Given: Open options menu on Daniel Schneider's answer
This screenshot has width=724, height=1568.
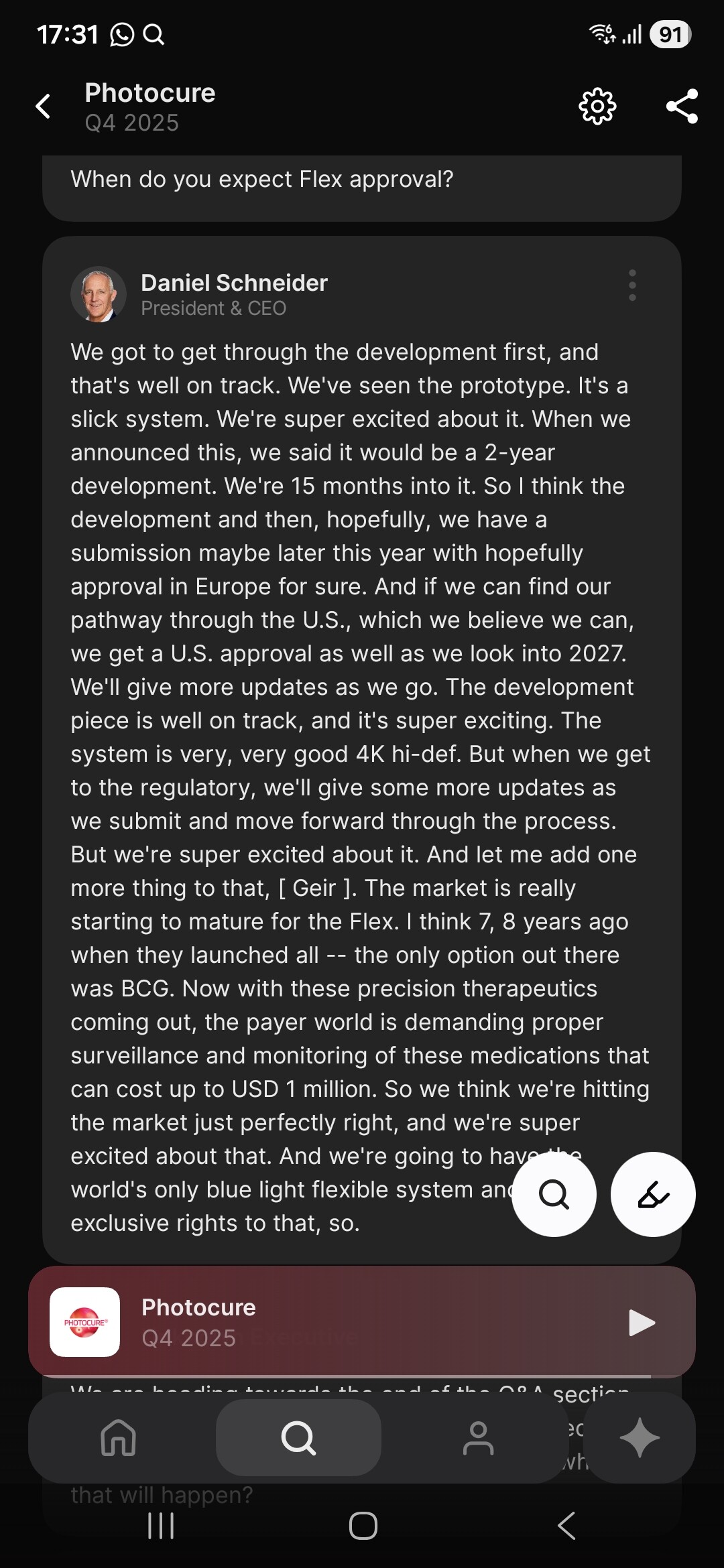Looking at the screenshot, I should click(x=631, y=285).
